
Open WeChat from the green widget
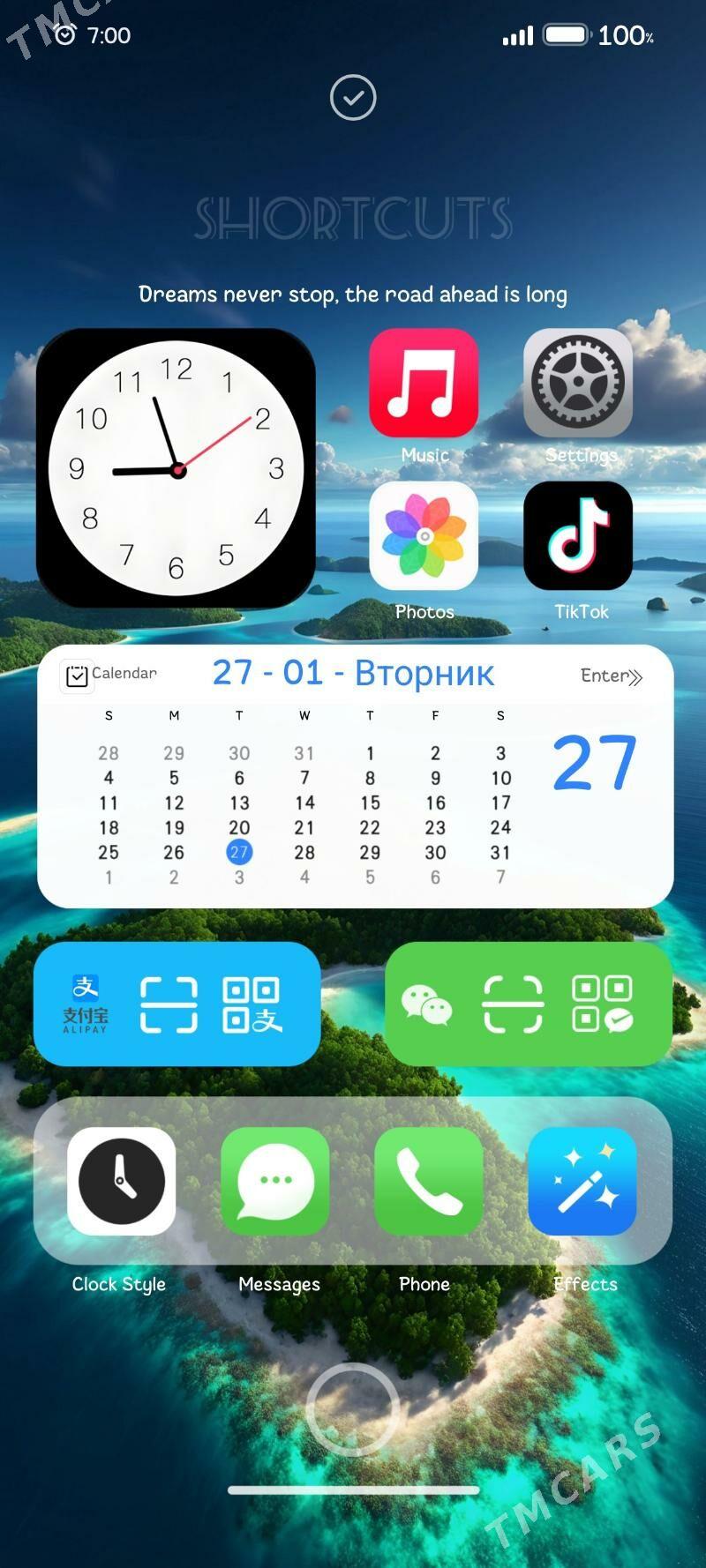pyautogui.click(x=426, y=1004)
